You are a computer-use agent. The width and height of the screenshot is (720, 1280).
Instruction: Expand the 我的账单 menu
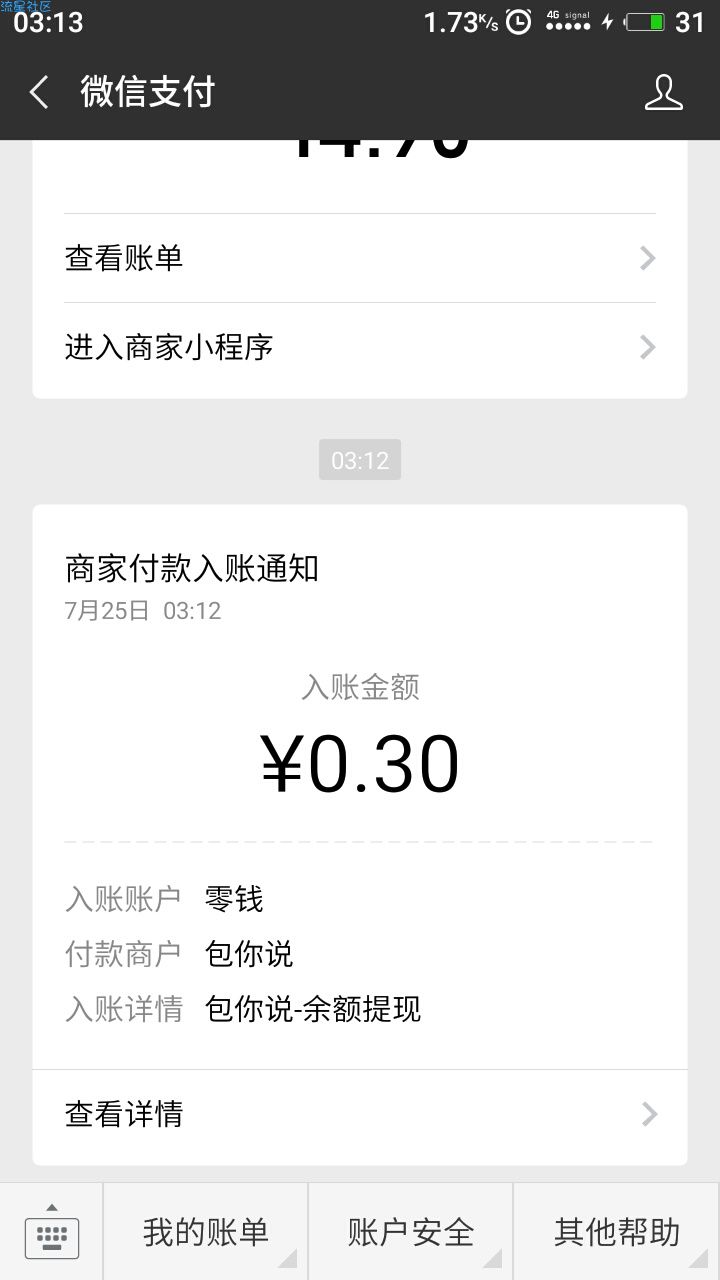pyautogui.click(x=205, y=1232)
